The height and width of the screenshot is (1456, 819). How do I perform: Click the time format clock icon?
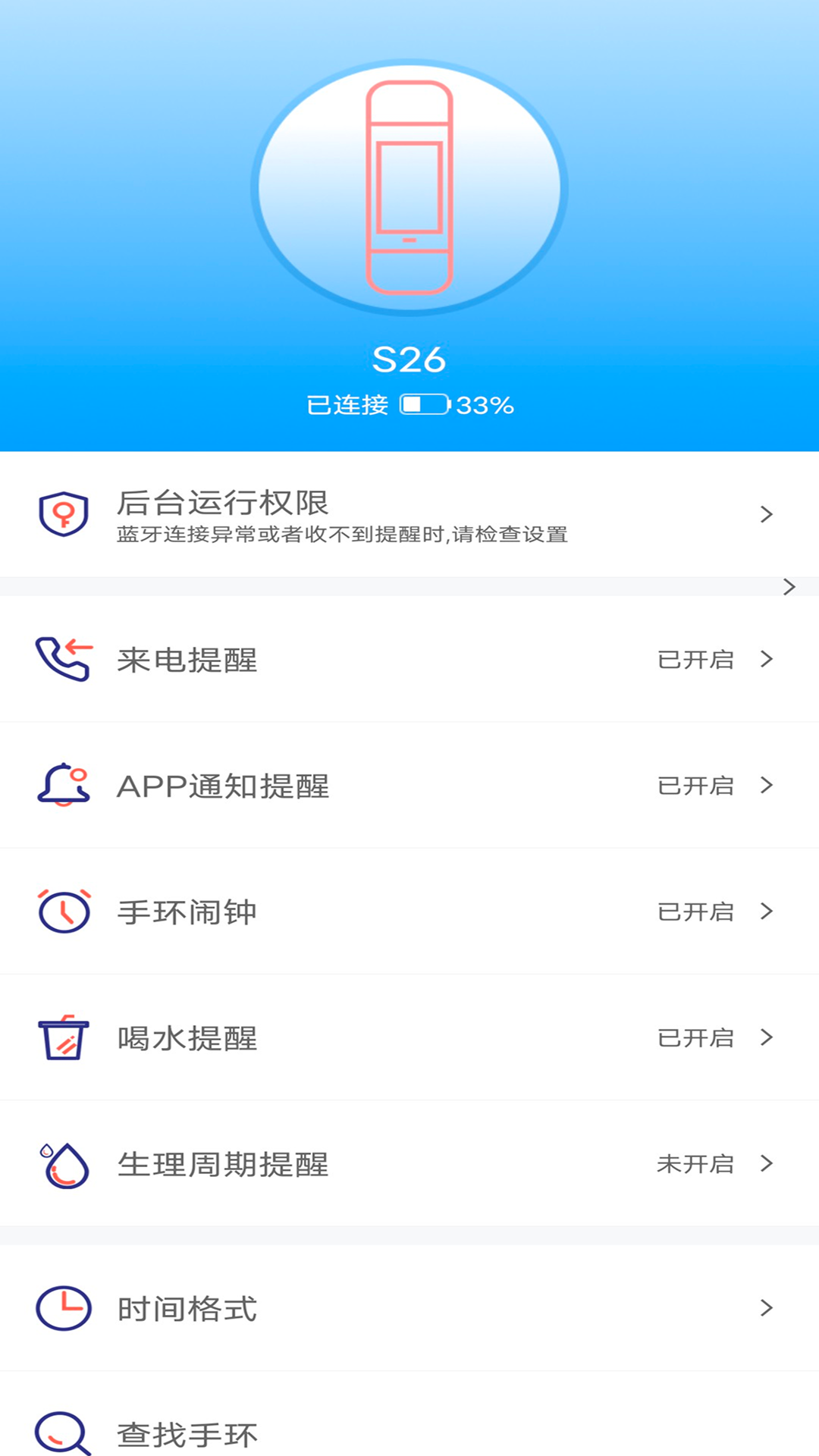pos(64,1307)
